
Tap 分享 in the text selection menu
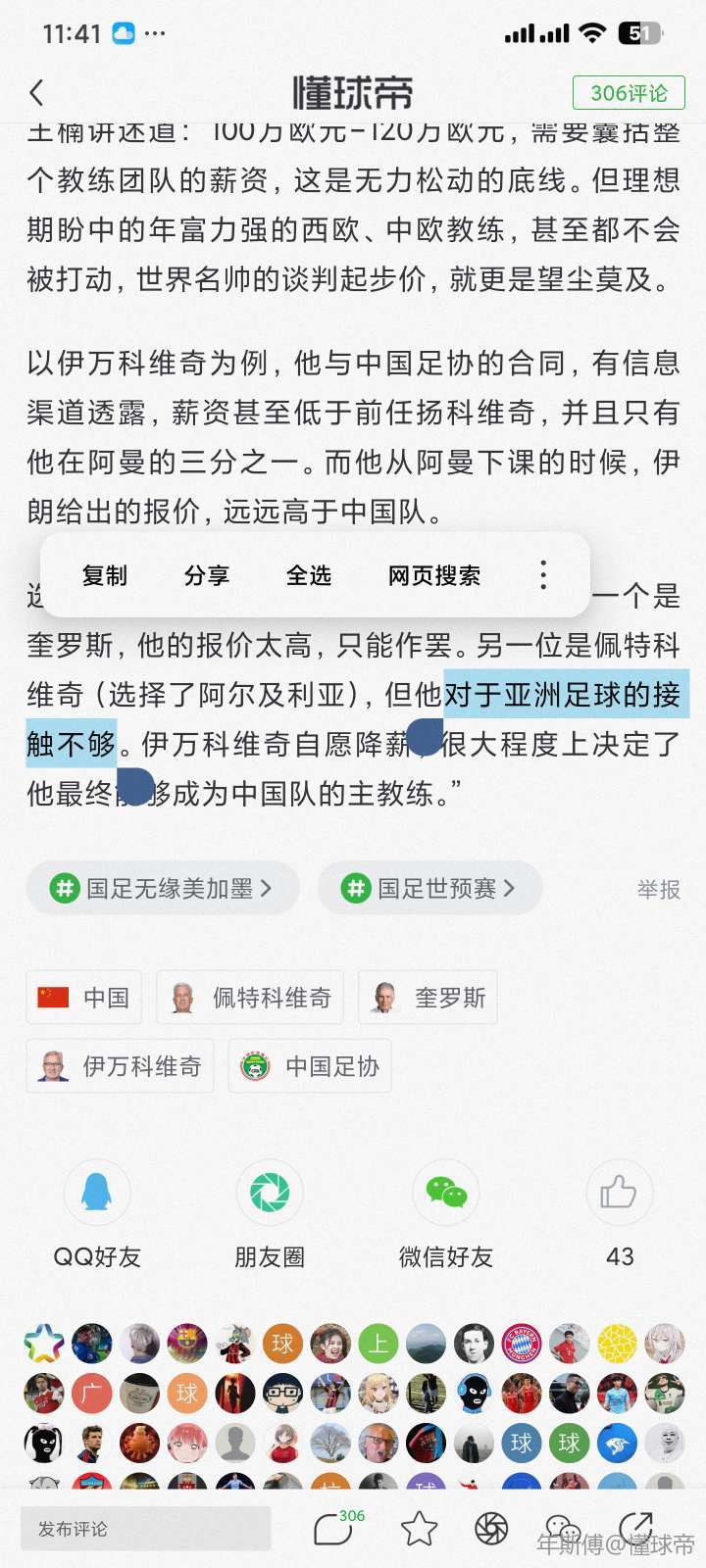pyautogui.click(x=207, y=575)
